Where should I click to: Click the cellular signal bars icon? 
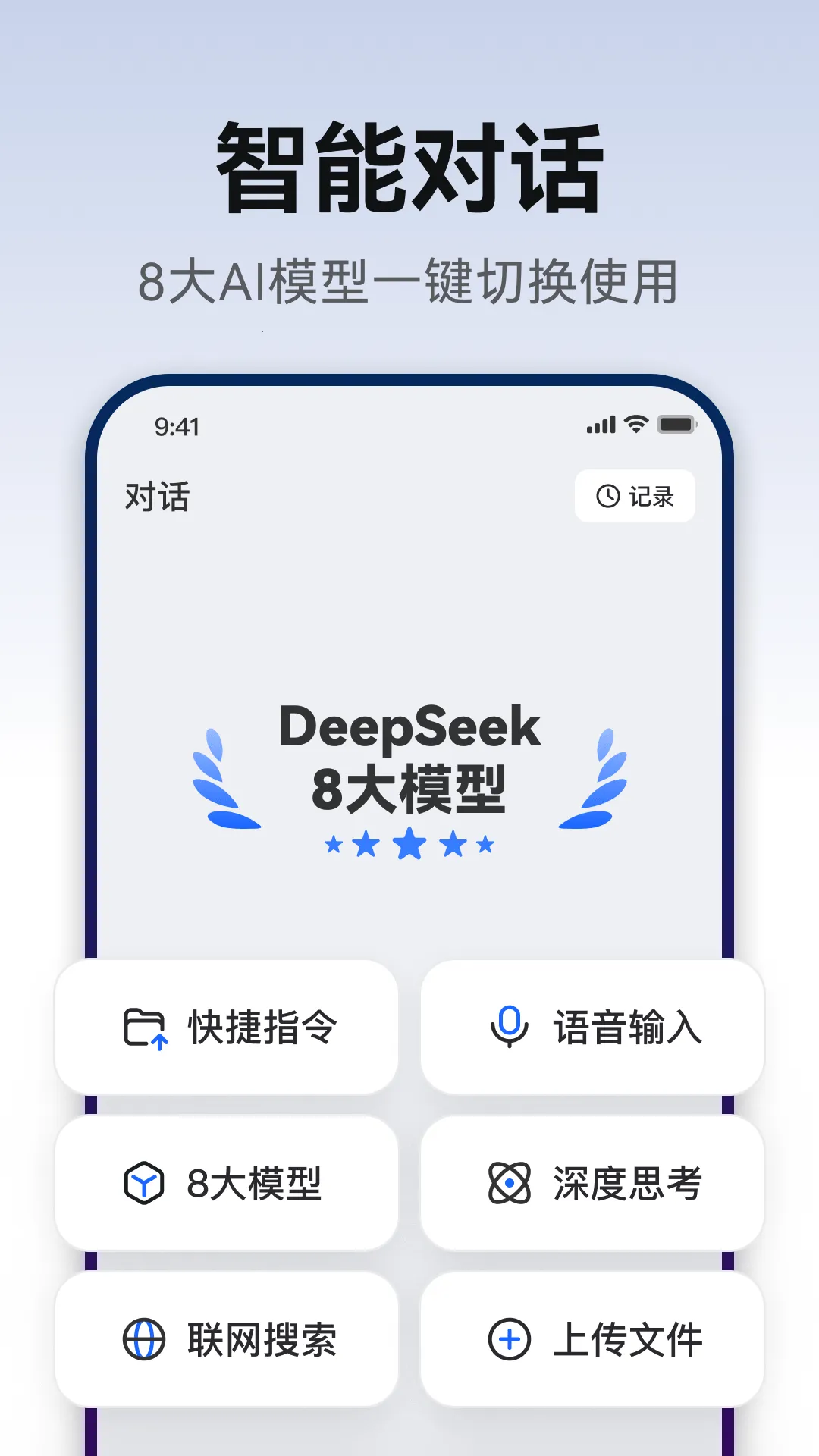pyautogui.click(x=601, y=425)
